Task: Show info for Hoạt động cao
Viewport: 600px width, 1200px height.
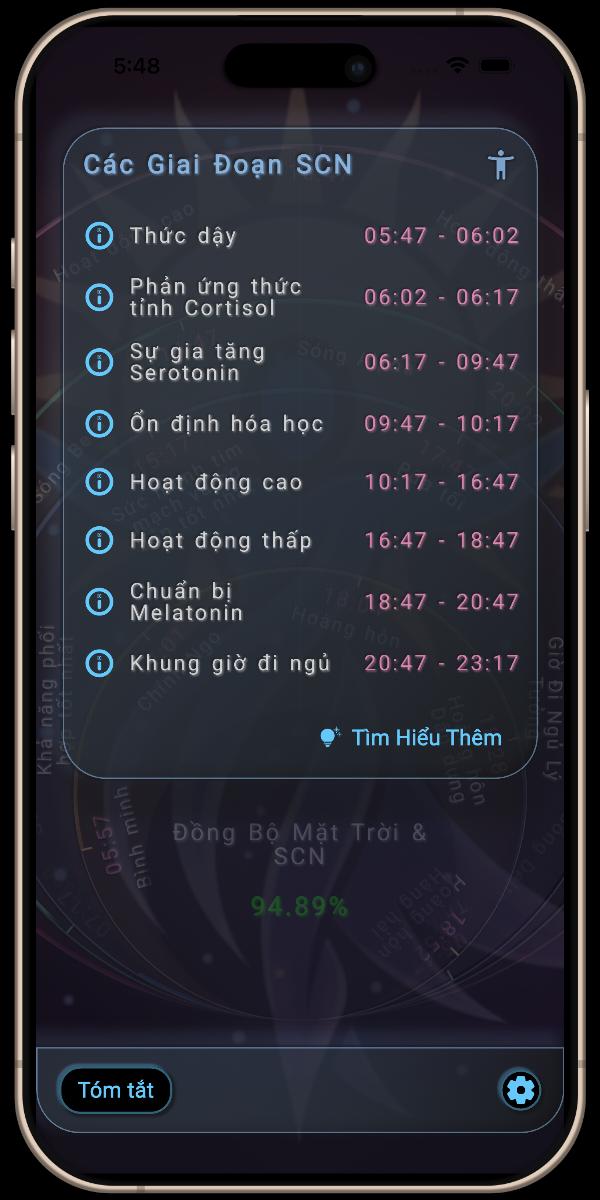Action: [99, 481]
